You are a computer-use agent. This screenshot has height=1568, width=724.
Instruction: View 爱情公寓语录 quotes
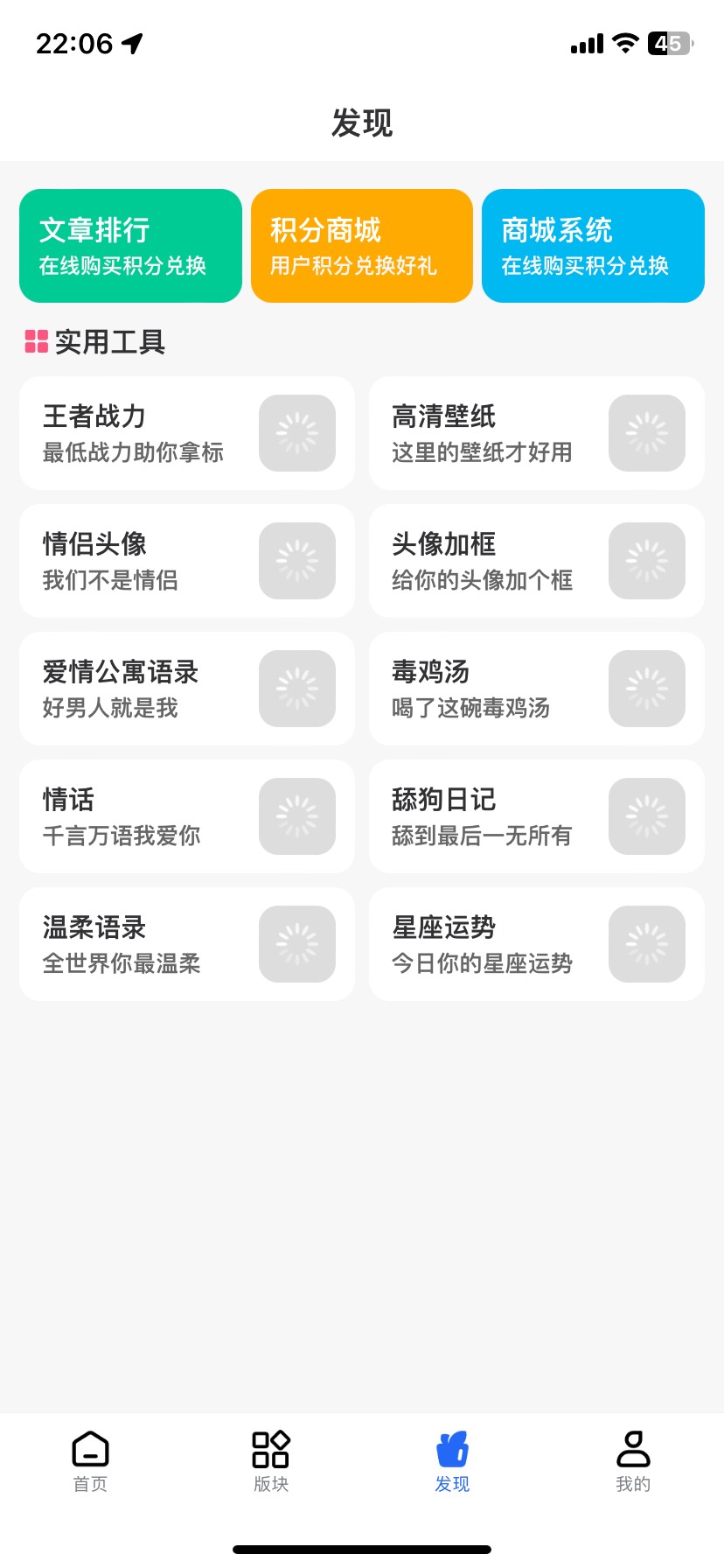(x=187, y=689)
